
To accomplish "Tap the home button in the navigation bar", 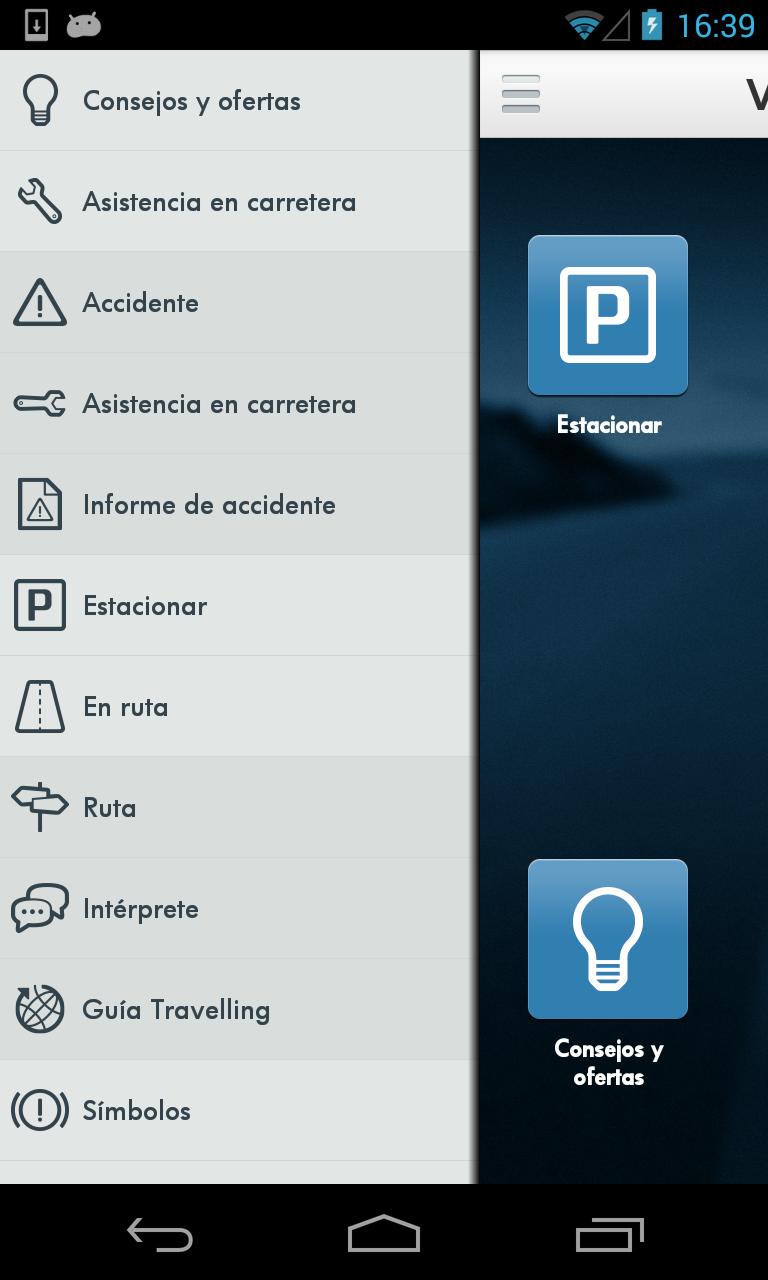I will (x=384, y=1235).
